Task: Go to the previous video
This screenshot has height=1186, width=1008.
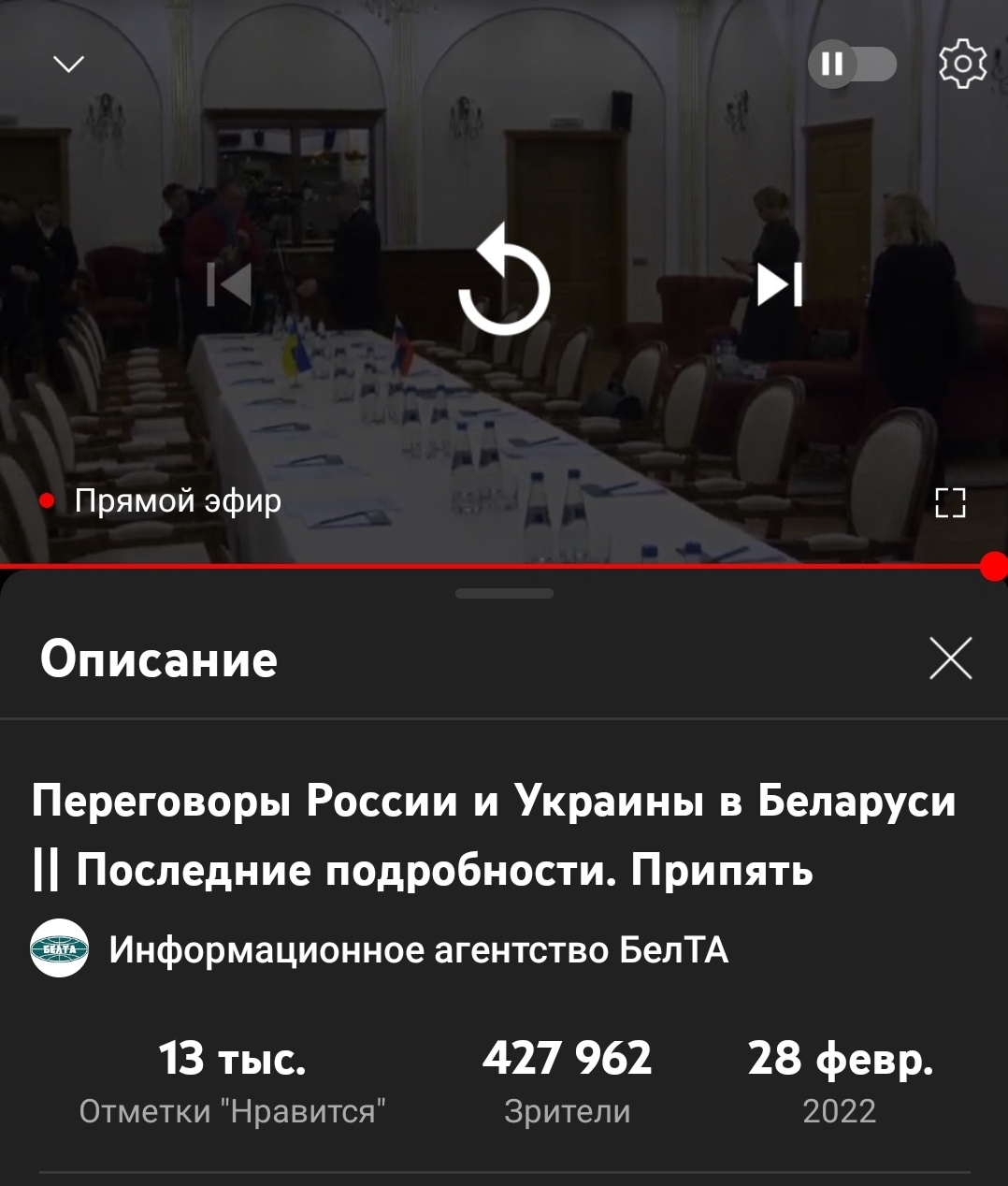Action: coord(230,284)
